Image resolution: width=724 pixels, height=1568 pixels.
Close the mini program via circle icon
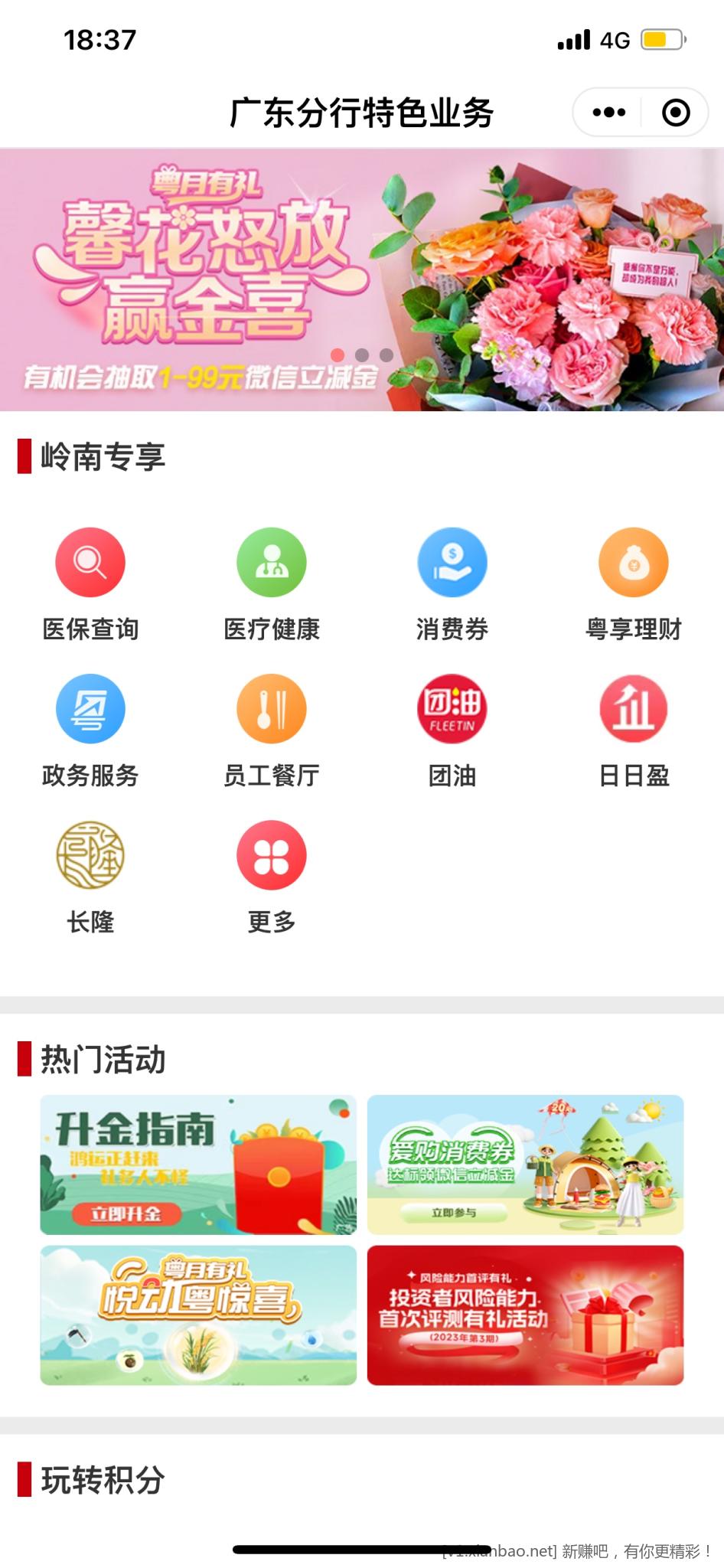point(675,113)
